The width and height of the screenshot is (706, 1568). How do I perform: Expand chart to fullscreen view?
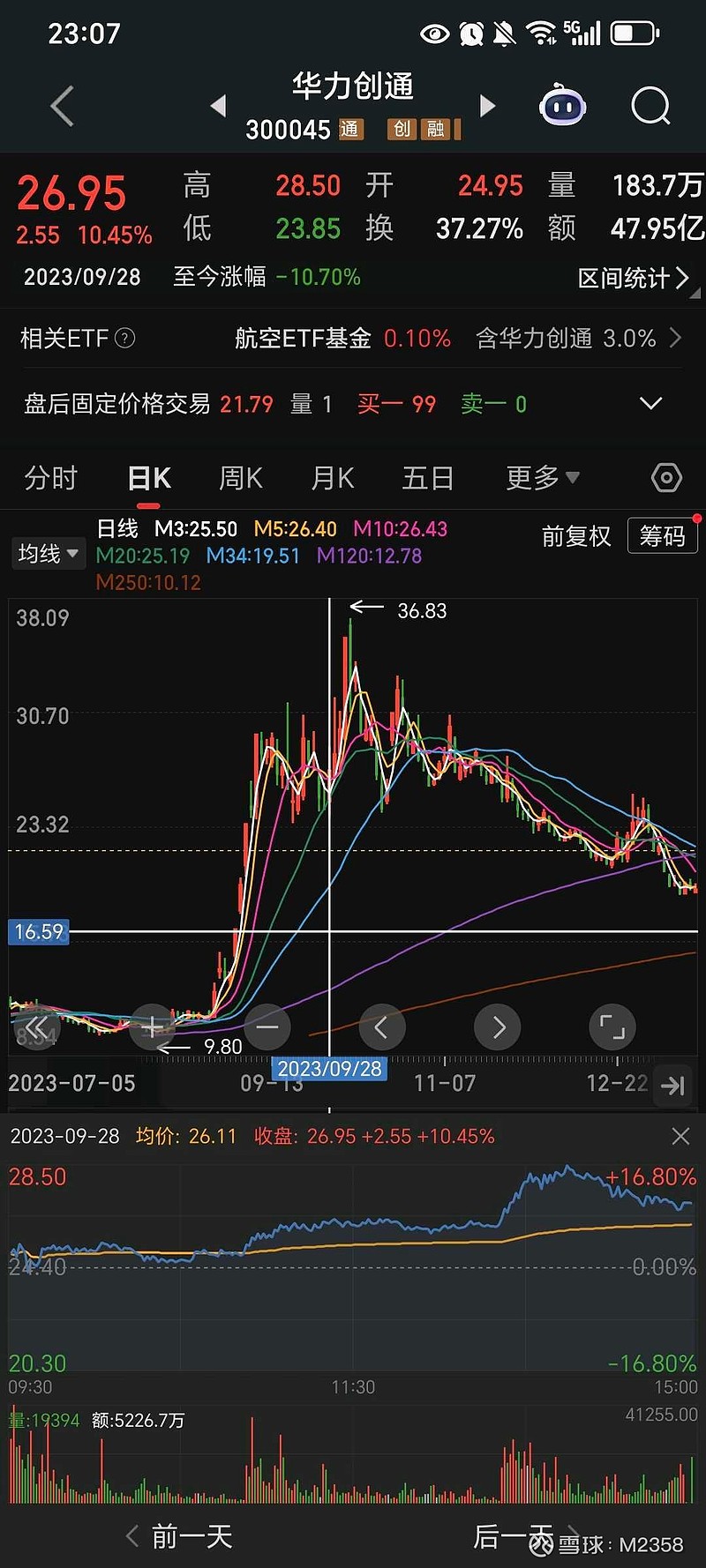click(612, 1027)
